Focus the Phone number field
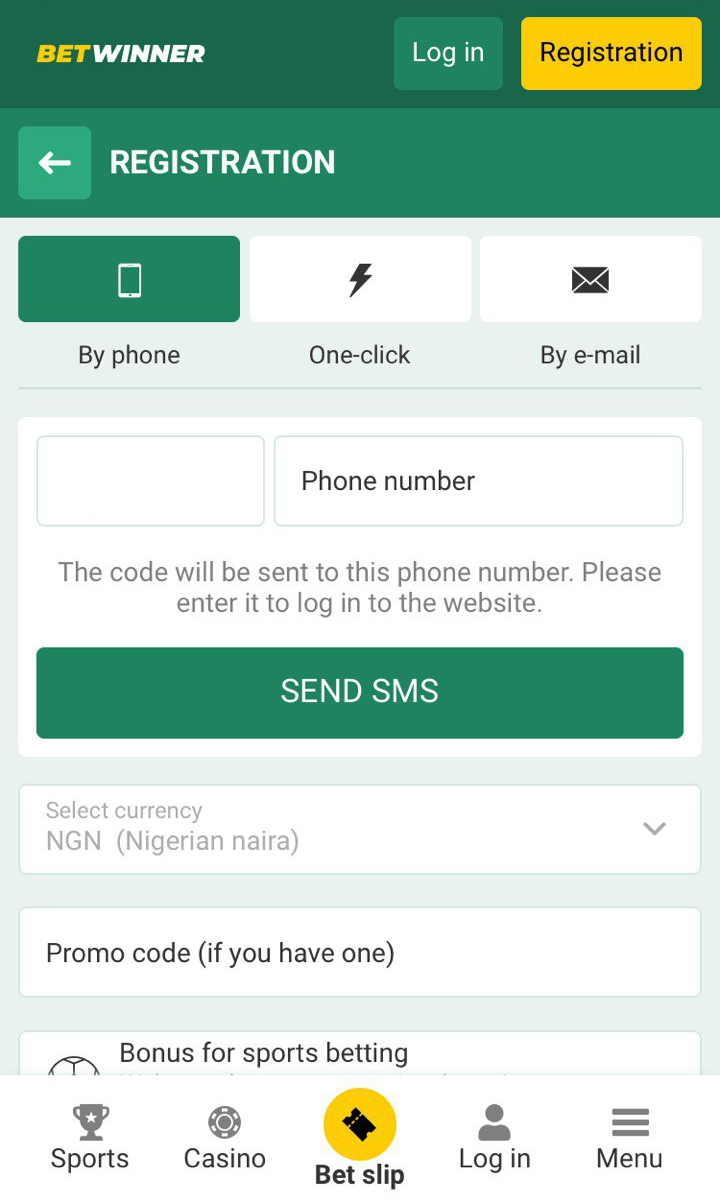The height and width of the screenshot is (1201, 720). (479, 481)
